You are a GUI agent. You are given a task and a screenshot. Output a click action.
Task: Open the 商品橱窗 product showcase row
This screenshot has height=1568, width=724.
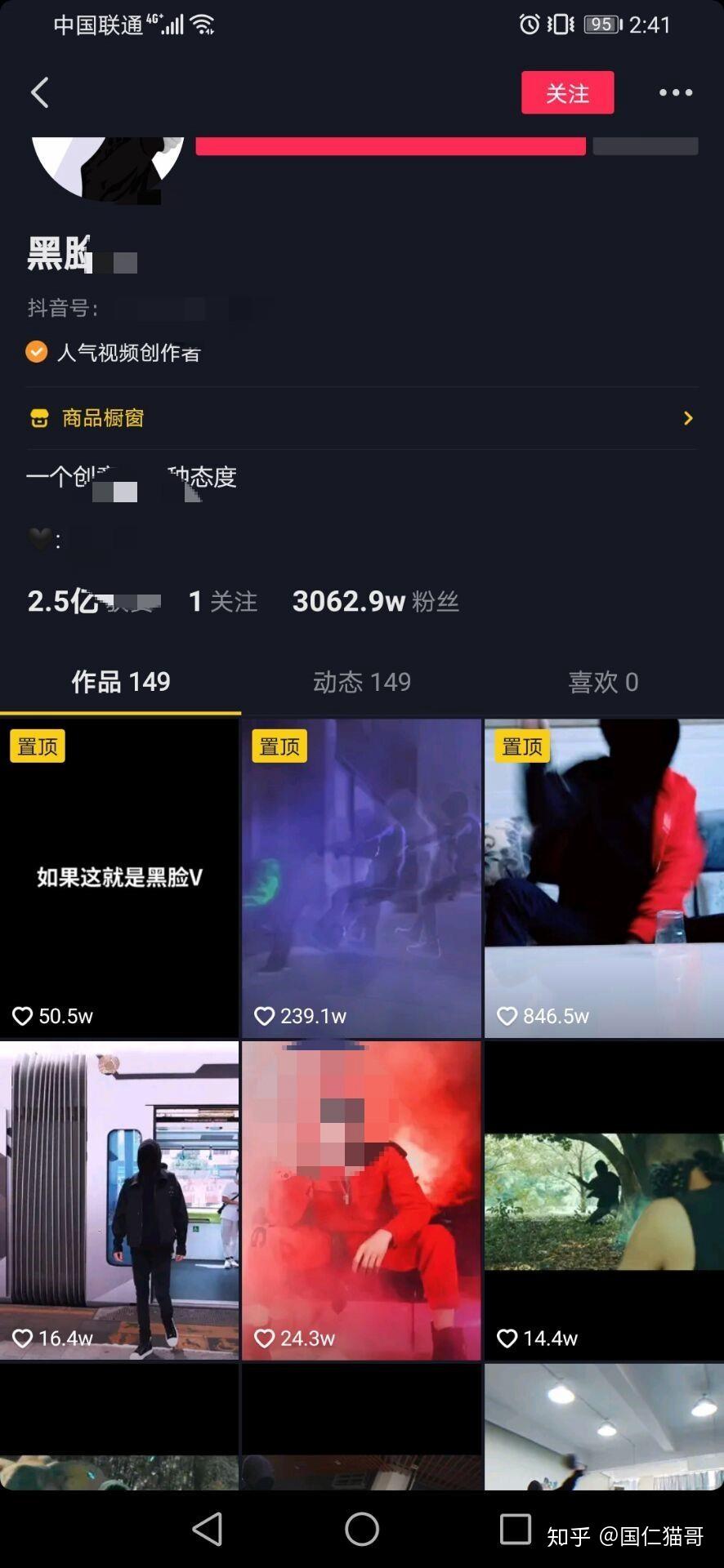(361, 418)
